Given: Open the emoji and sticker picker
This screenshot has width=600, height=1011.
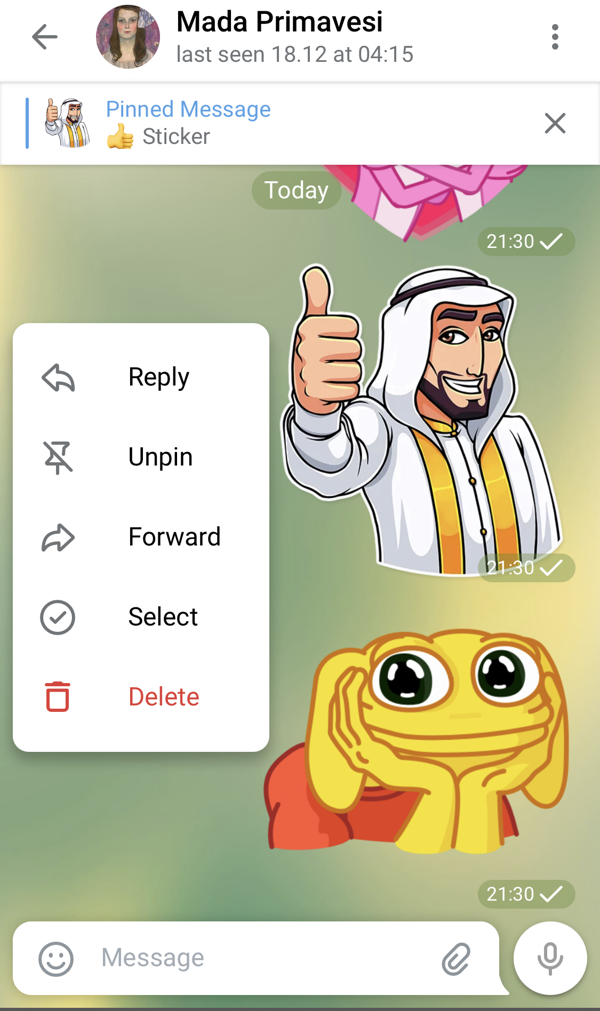Looking at the screenshot, I should point(56,958).
